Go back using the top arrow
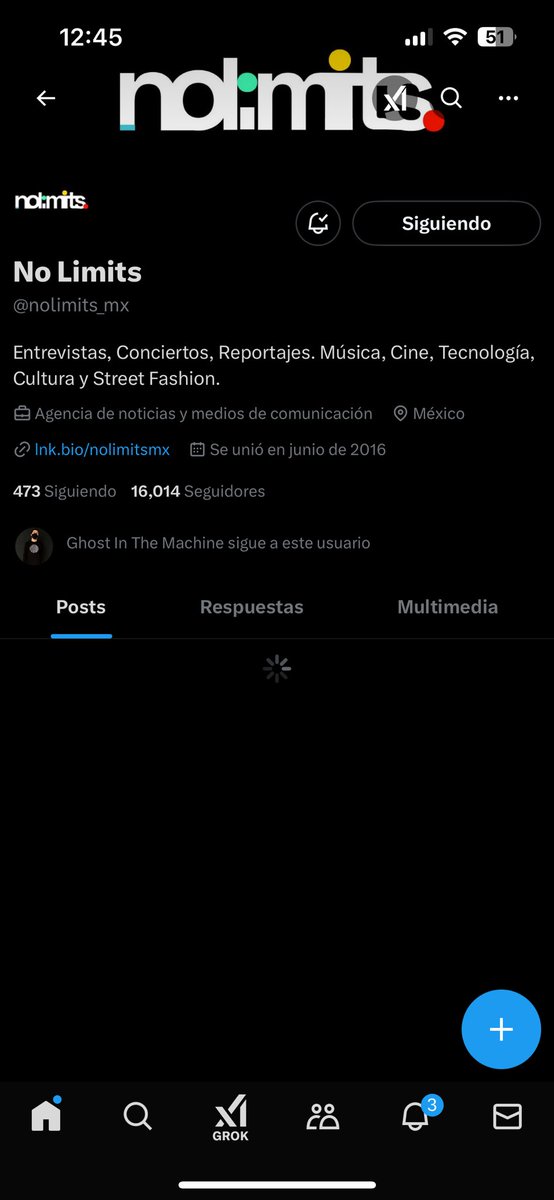 tap(46, 98)
